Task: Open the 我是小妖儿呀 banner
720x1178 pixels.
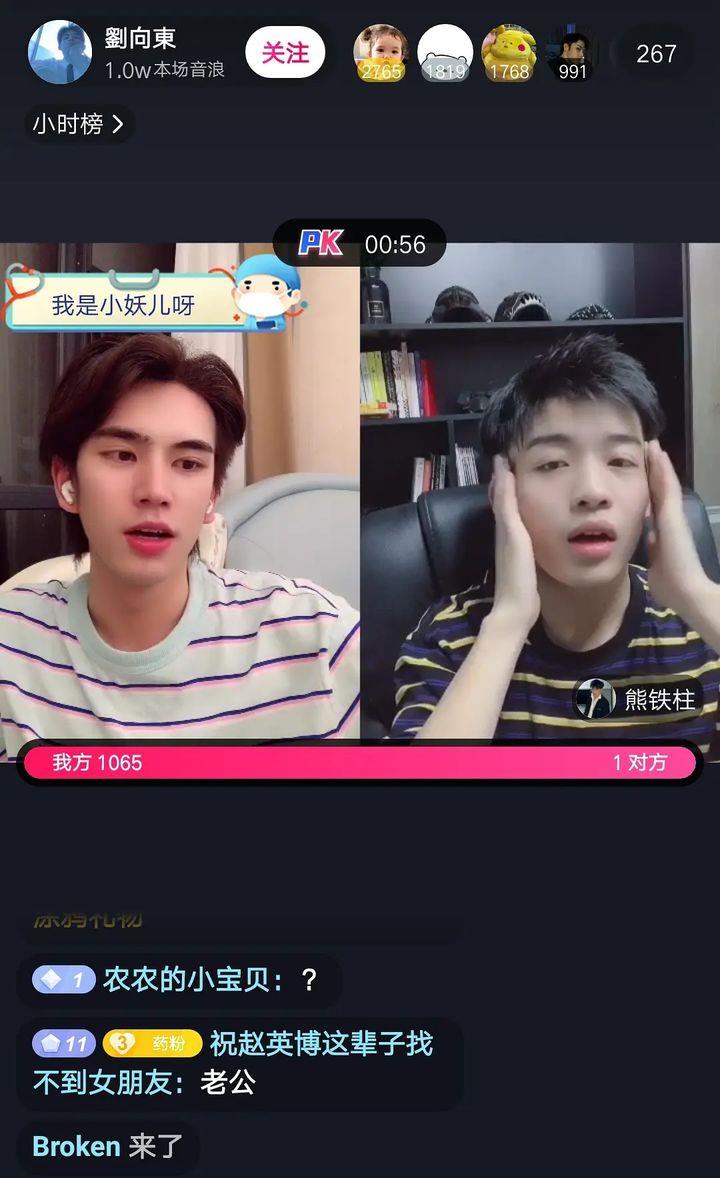Action: point(150,298)
